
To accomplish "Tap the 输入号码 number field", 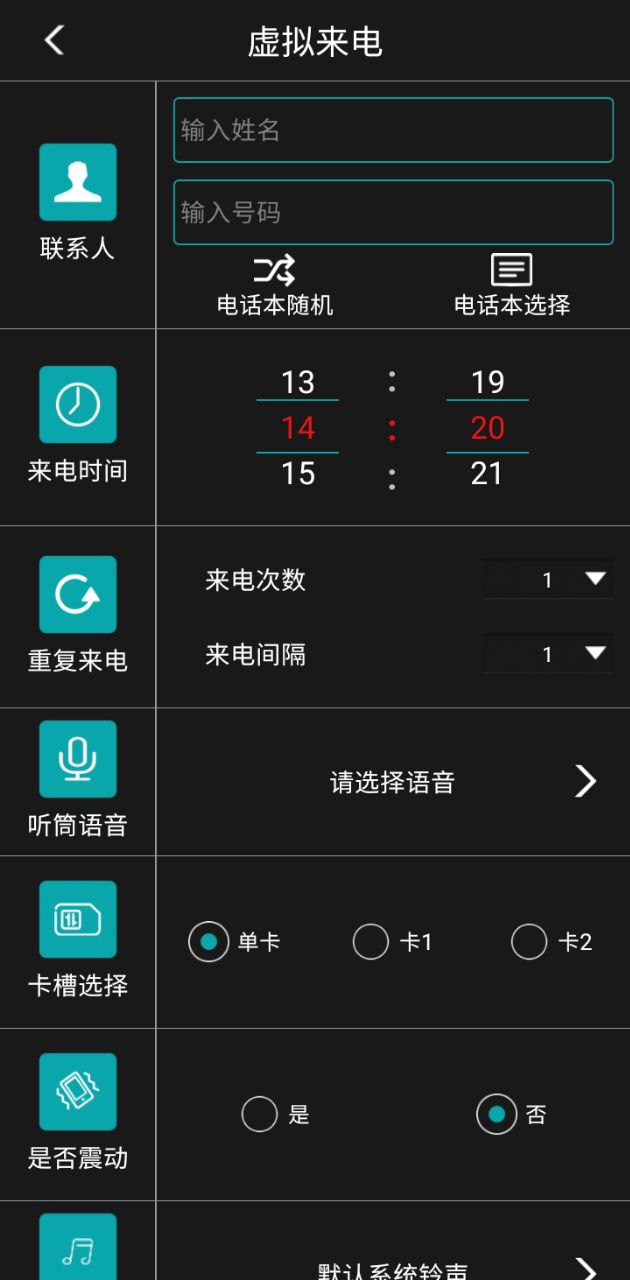I will point(393,212).
